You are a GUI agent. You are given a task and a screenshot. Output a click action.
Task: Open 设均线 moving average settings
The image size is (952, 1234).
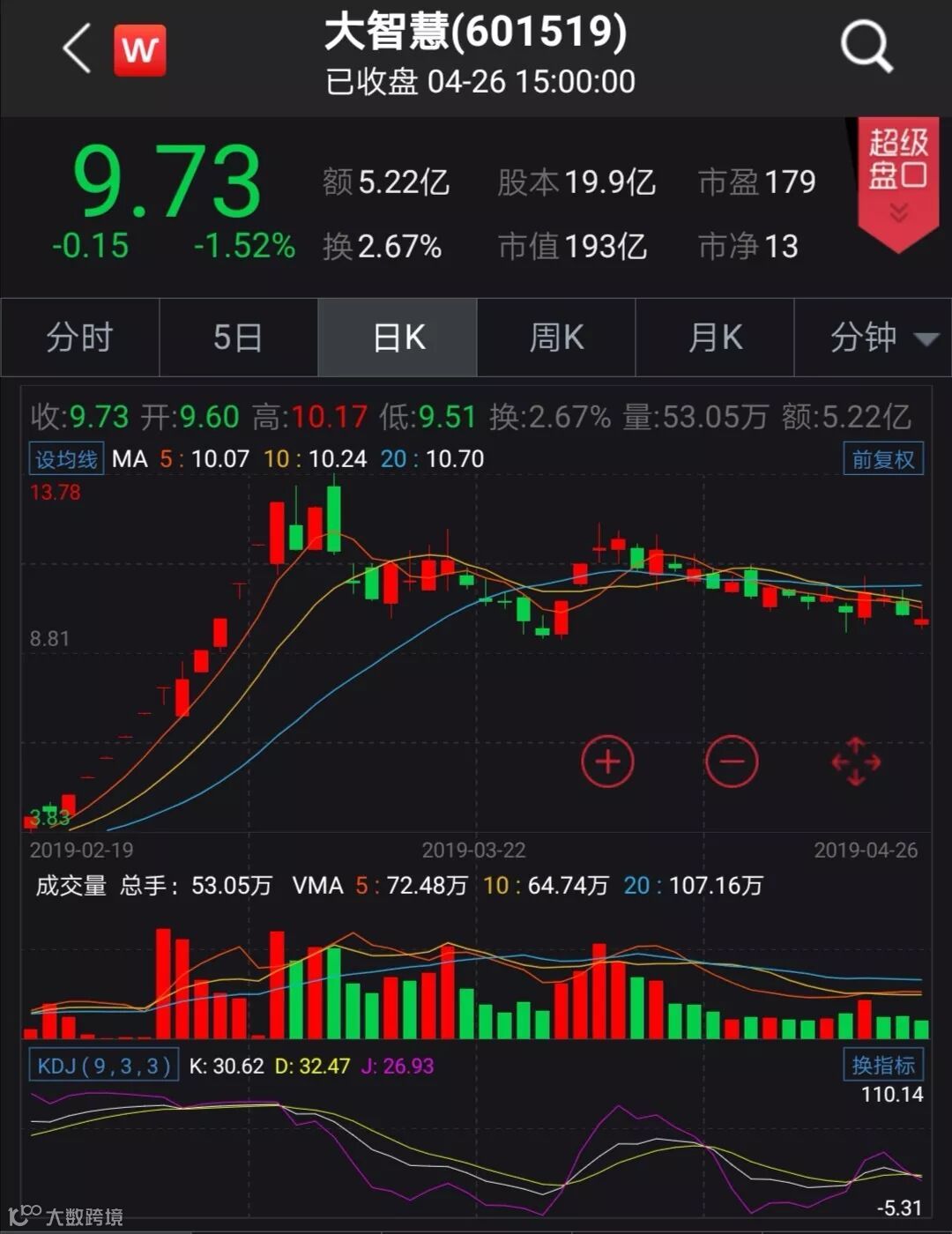tap(66, 459)
